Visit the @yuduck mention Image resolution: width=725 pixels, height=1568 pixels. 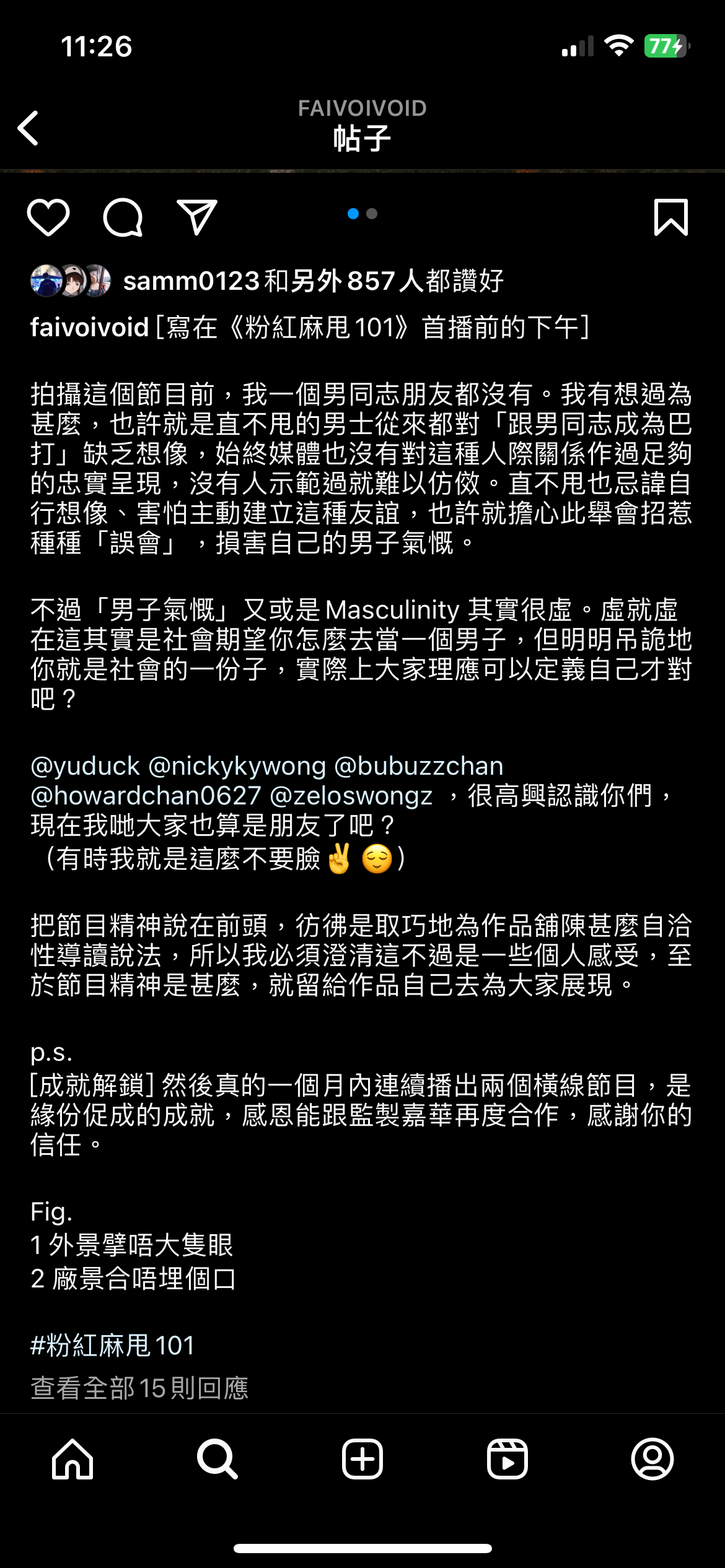86,767
